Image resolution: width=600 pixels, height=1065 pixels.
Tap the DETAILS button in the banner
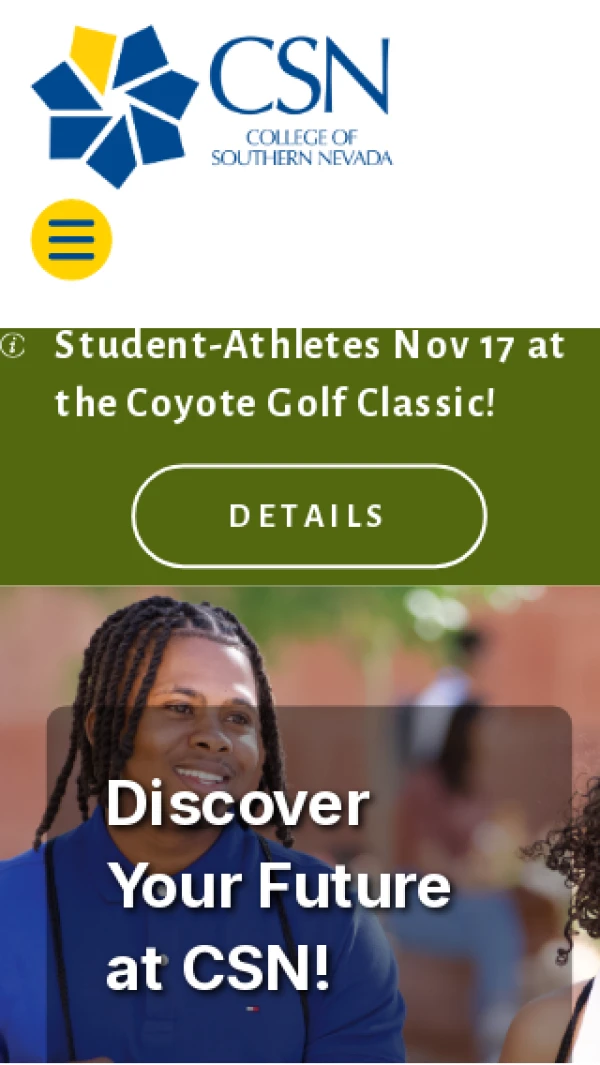tap(308, 516)
